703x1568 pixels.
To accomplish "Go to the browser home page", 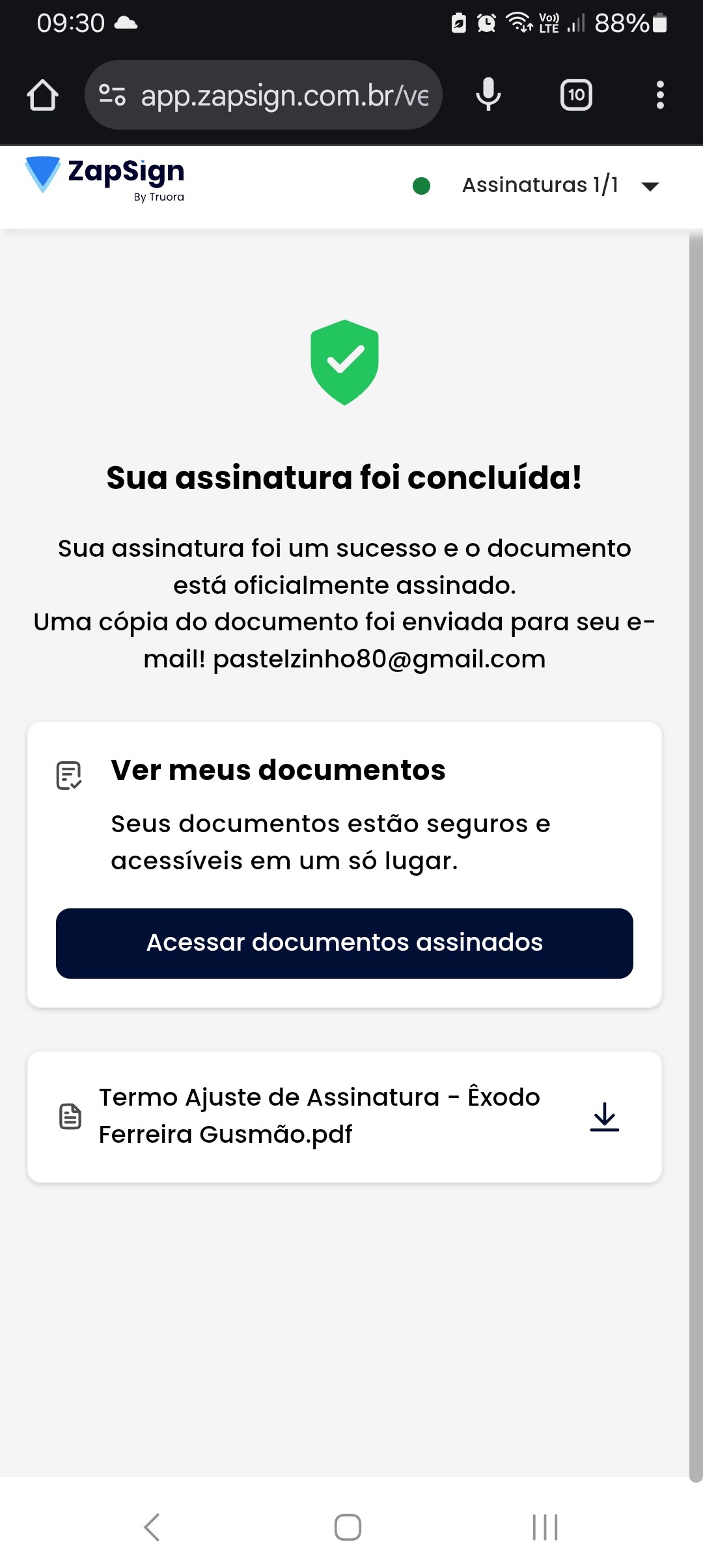I will coord(43,95).
